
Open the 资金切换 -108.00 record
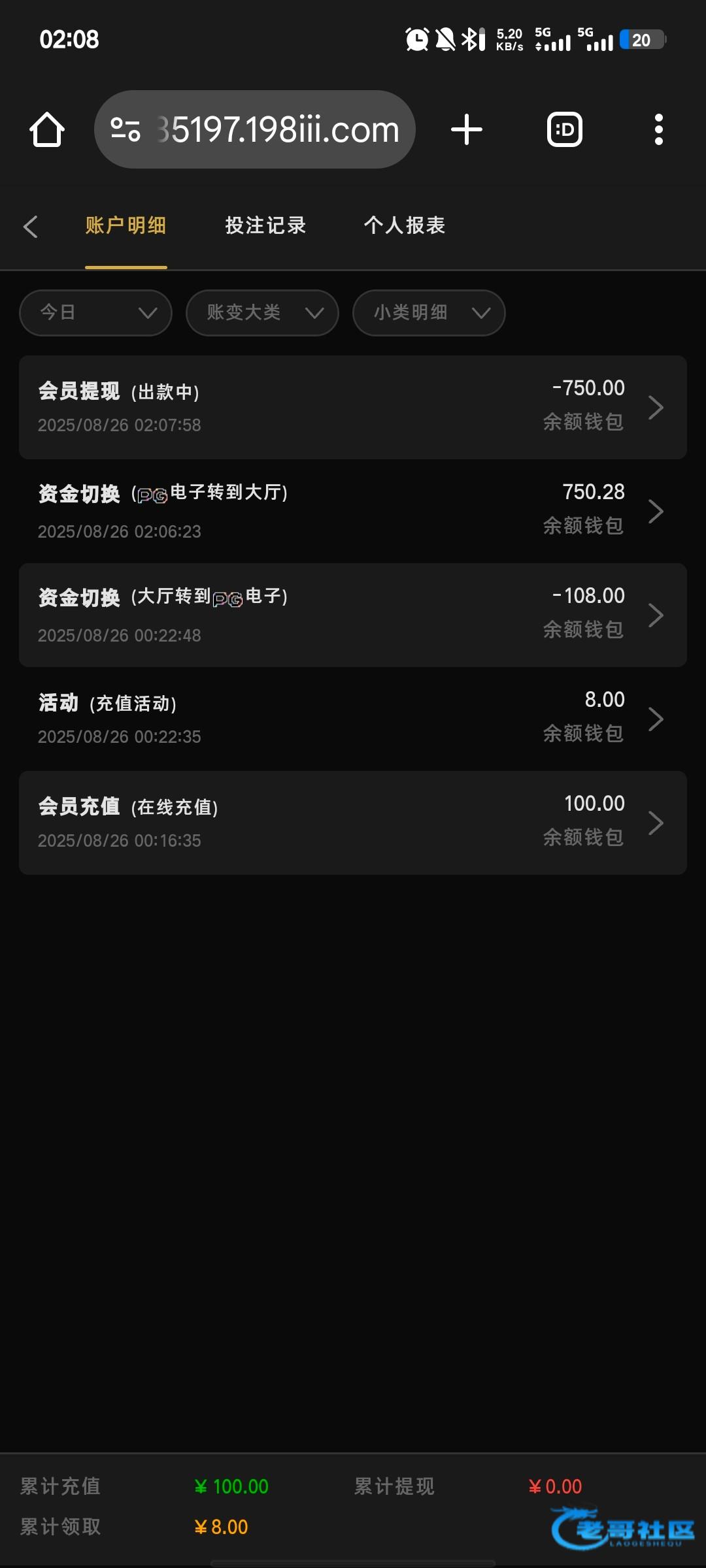[x=353, y=615]
